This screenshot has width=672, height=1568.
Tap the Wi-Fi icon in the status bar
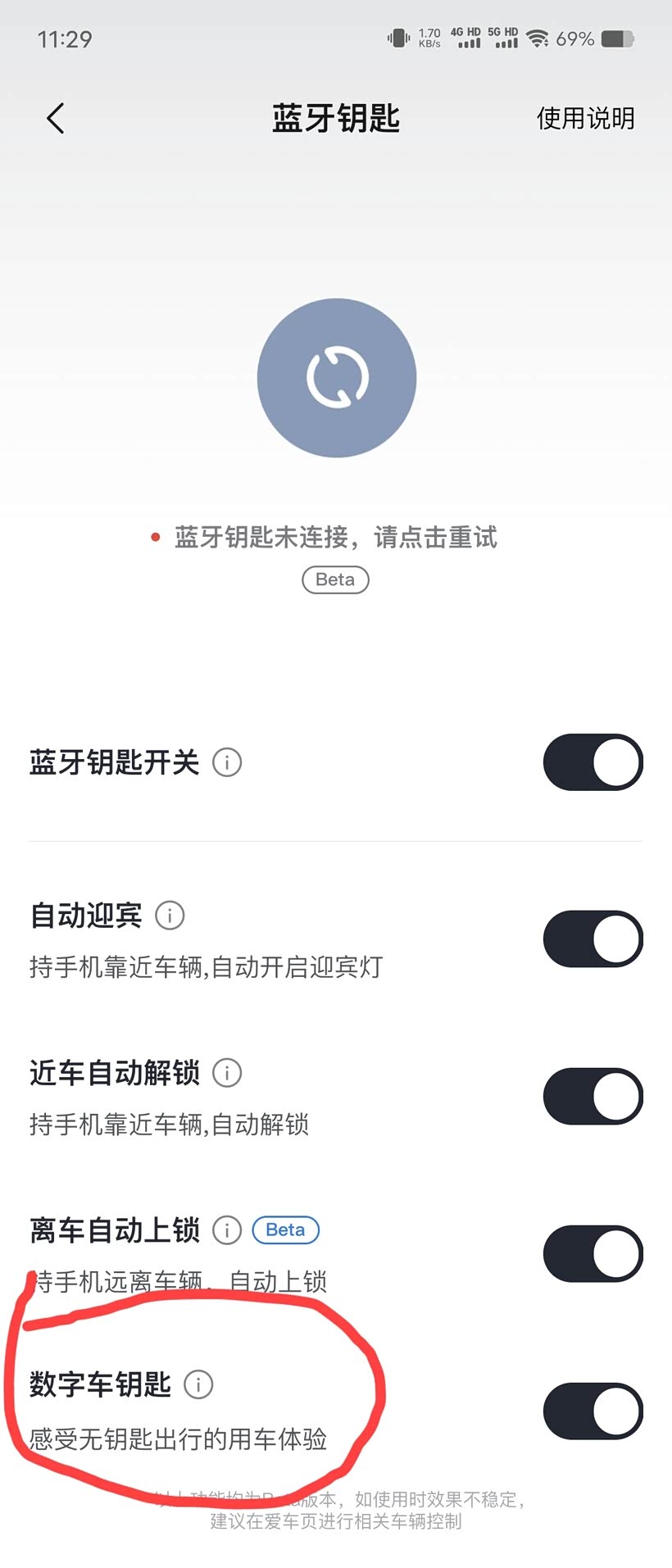tap(539, 38)
